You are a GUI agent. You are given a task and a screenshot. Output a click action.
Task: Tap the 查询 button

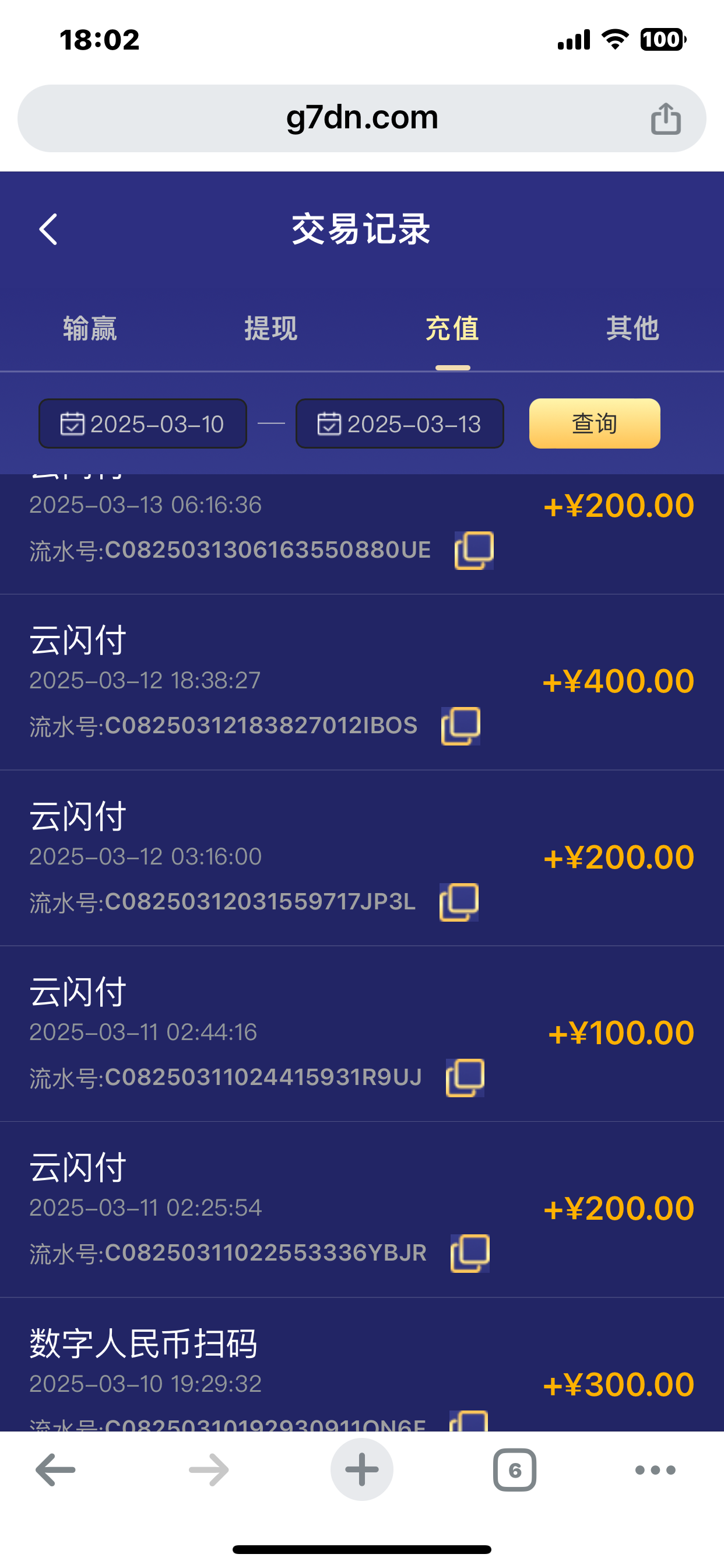(x=595, y=423)
